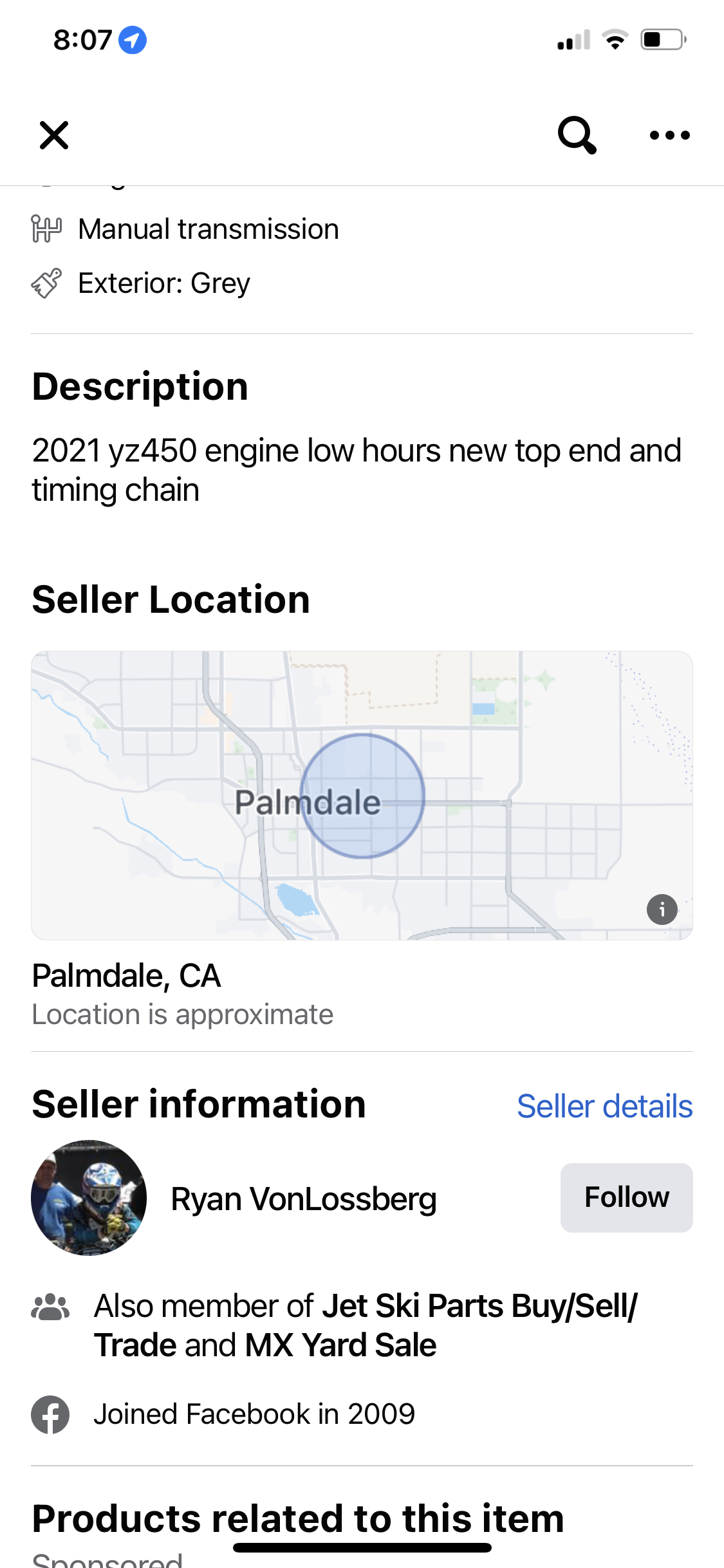Close the marketplace listing
Image resolution: width=724 pixels, height=1568 pixels.
pos(54,135)
